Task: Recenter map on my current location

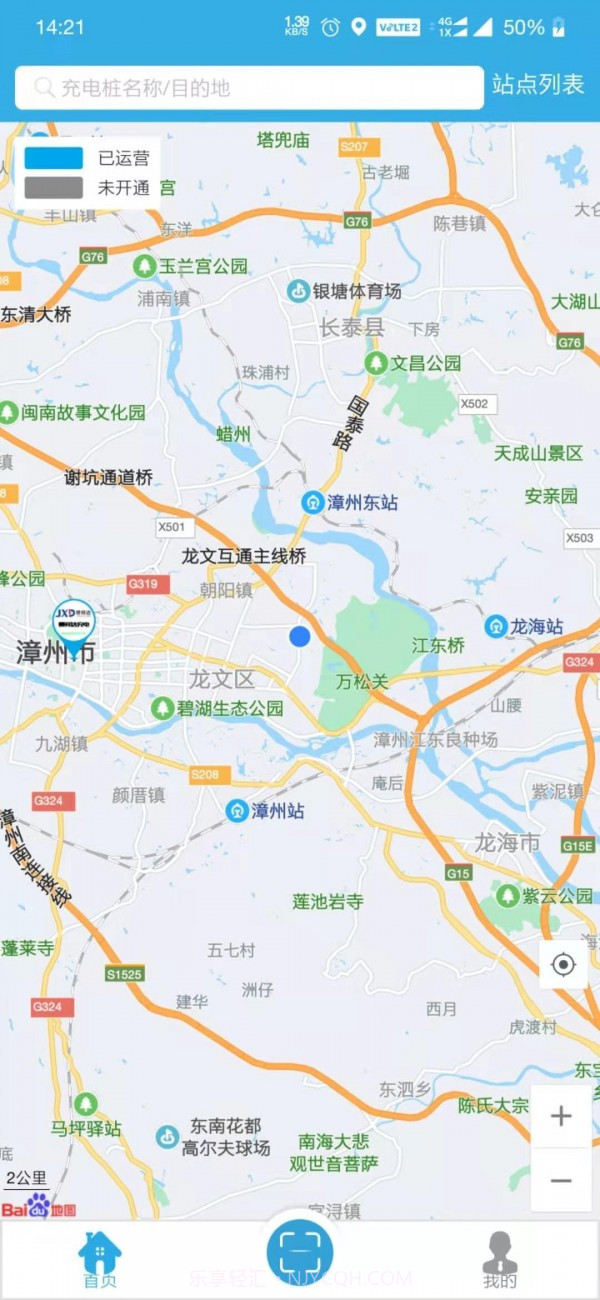Action: [x=563, y=965]
